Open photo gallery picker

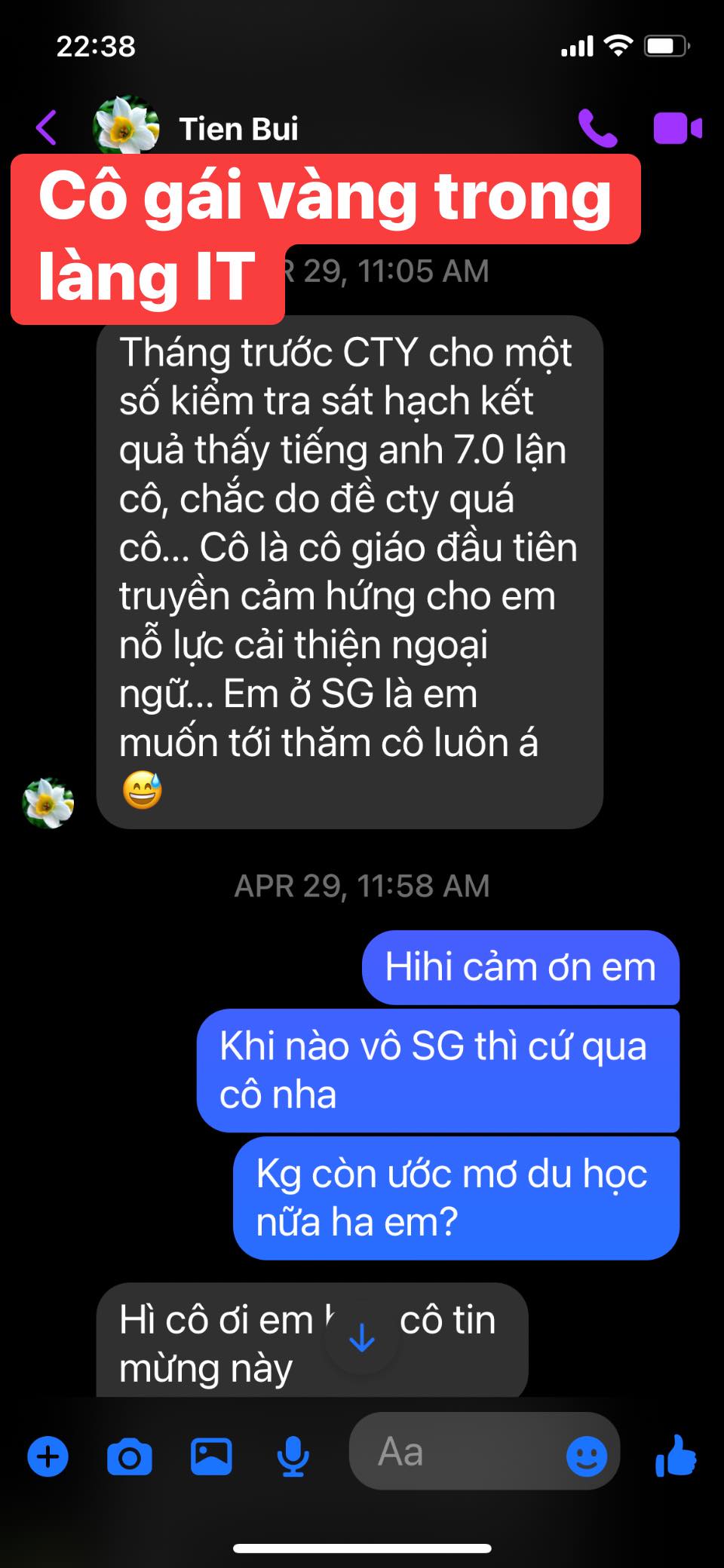coord(211,1456)
